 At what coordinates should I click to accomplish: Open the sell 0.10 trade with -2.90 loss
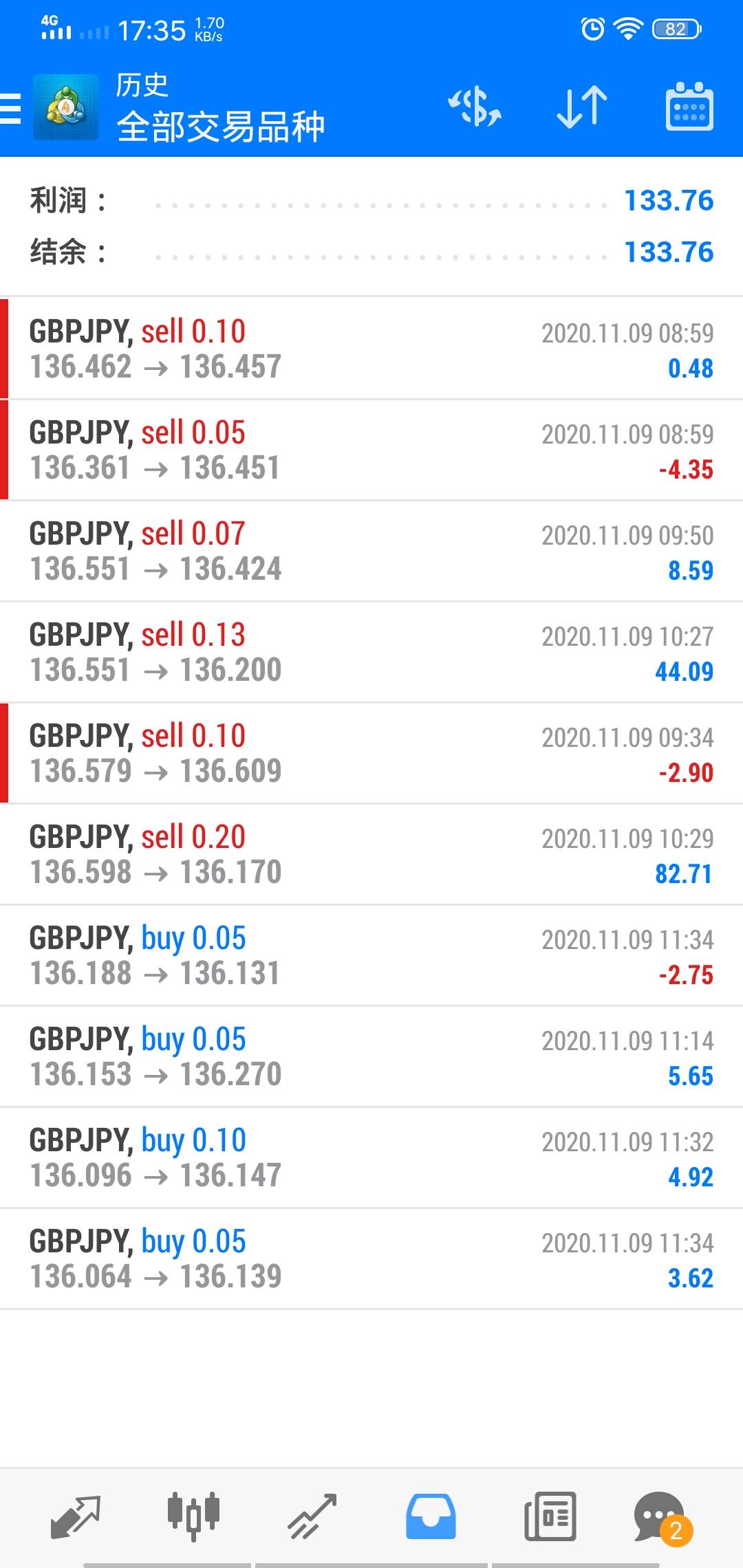tap(371, 753)
